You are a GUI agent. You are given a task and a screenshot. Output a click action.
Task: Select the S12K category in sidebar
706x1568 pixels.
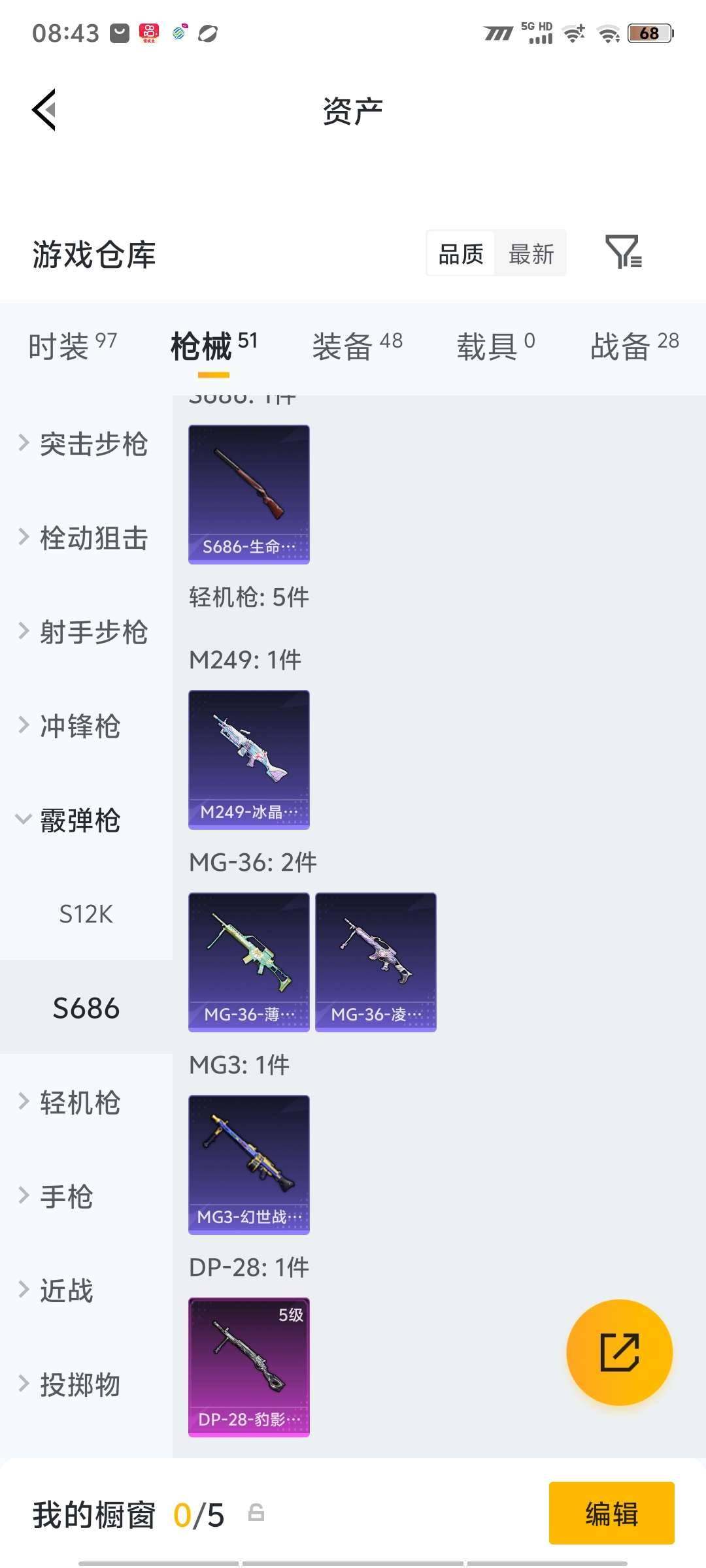click(85, 914)
